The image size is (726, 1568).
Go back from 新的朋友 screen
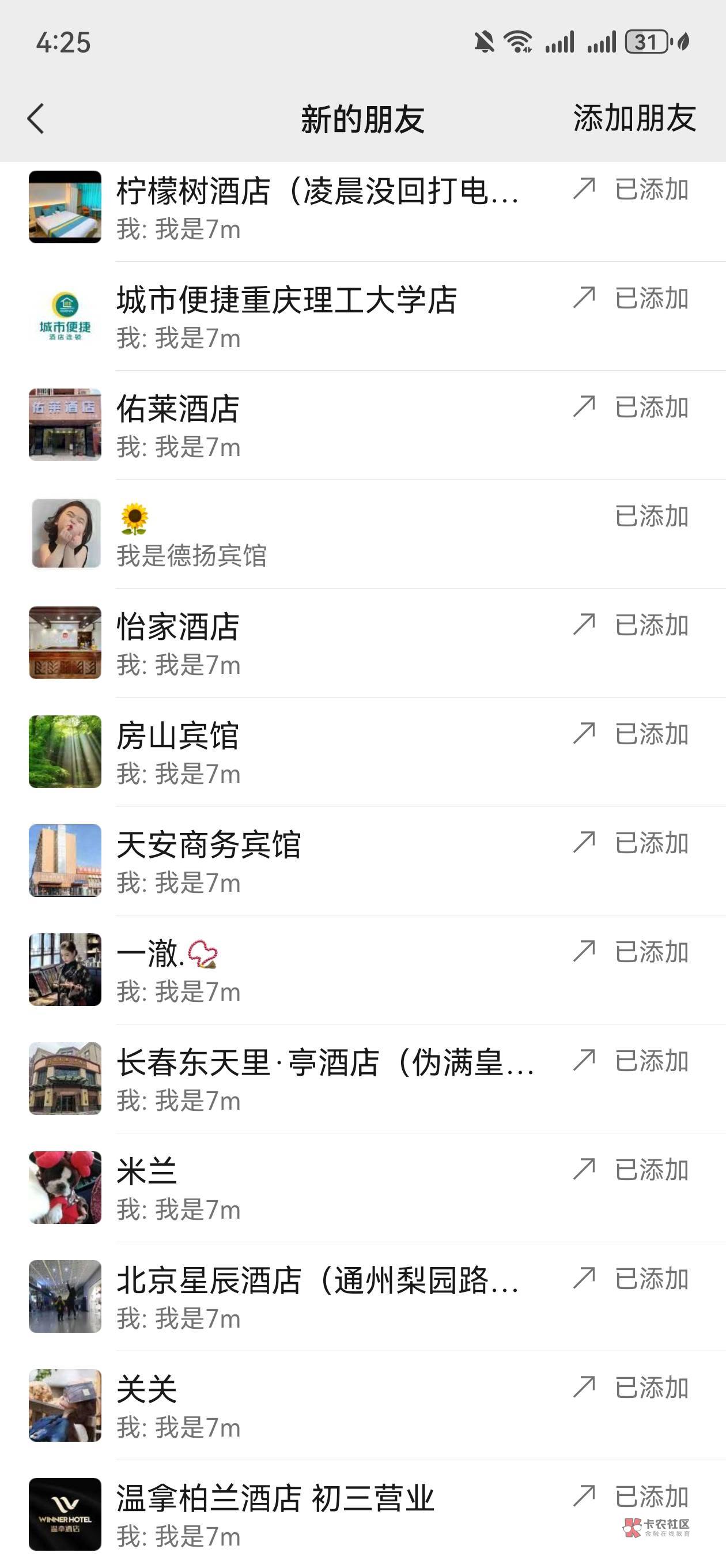pos(36,118)
